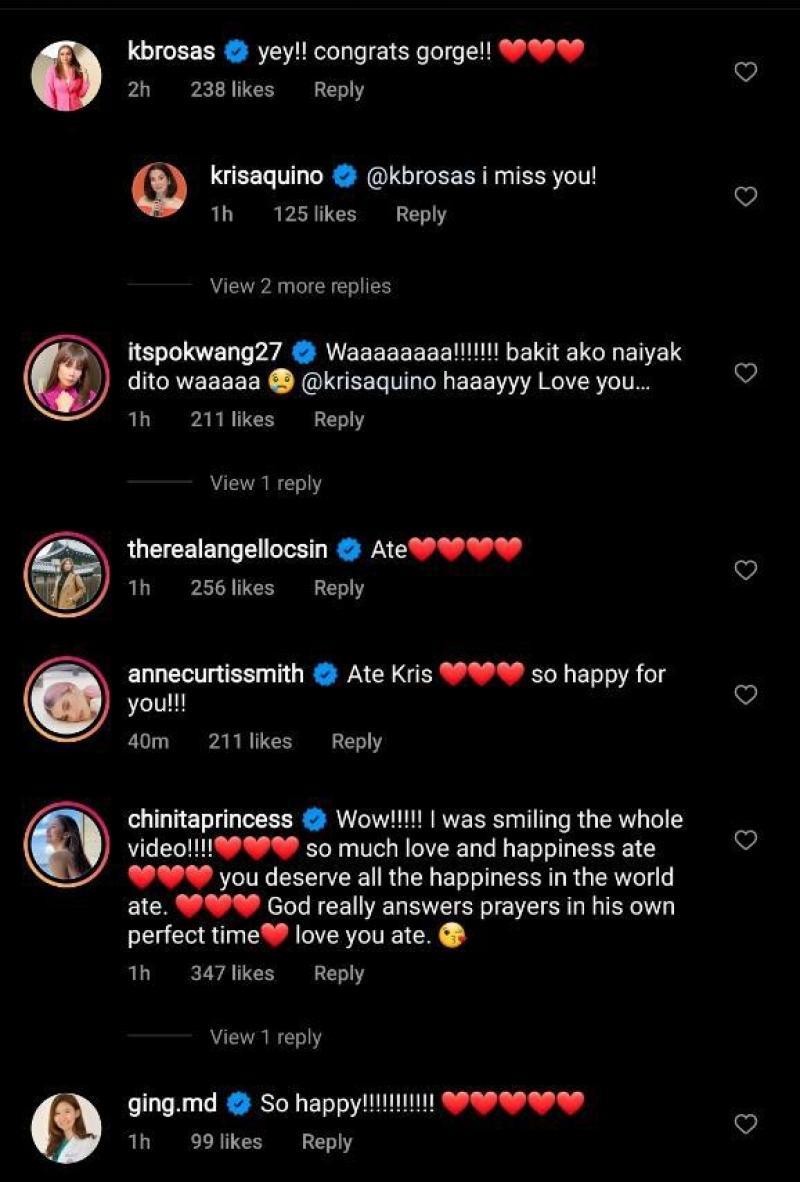The width and height of the screenshot is (800, 1182).
Task: Expand View 1 reply under chinitaprincess
Action: click(265, 1037)
